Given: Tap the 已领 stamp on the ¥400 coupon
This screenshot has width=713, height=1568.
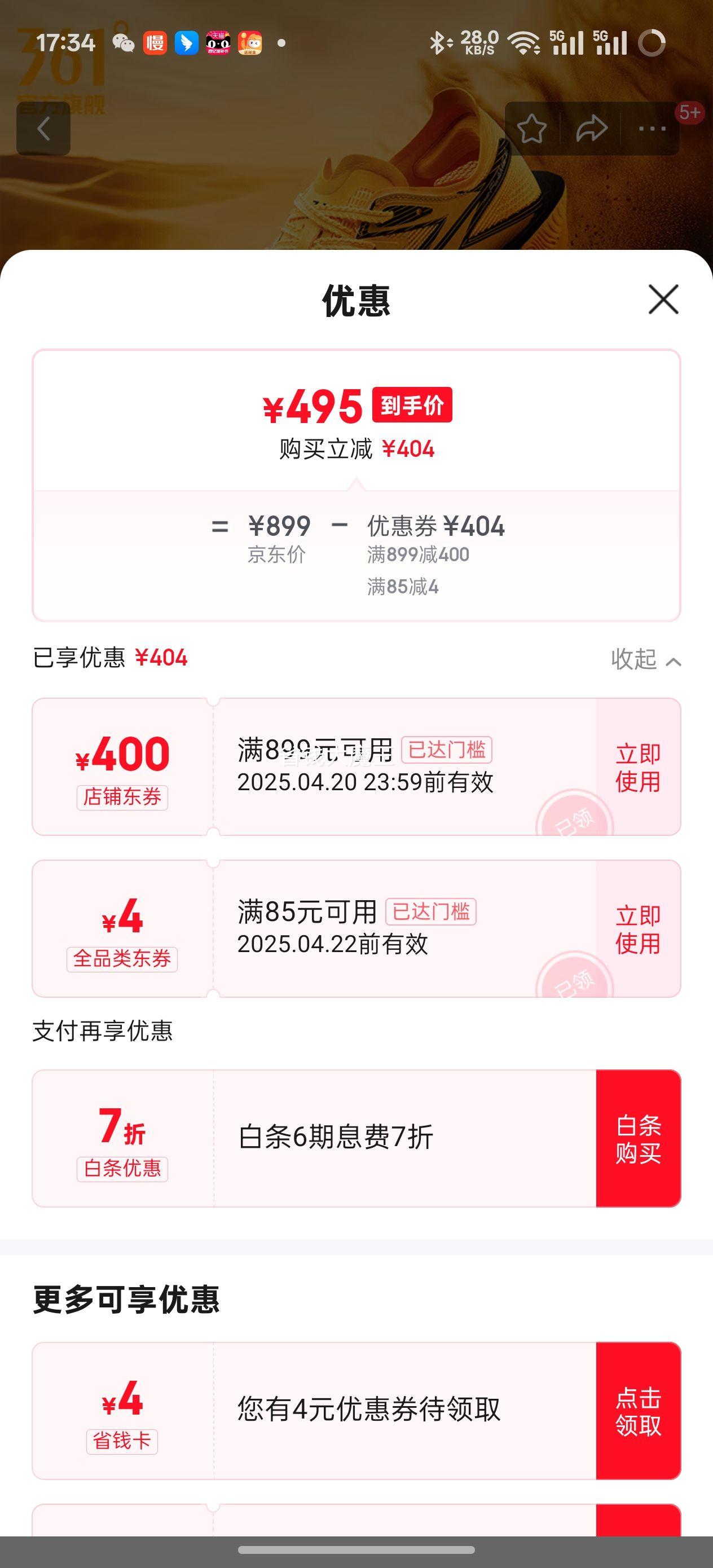Looking at the screenshot, I should coord(575,822).
